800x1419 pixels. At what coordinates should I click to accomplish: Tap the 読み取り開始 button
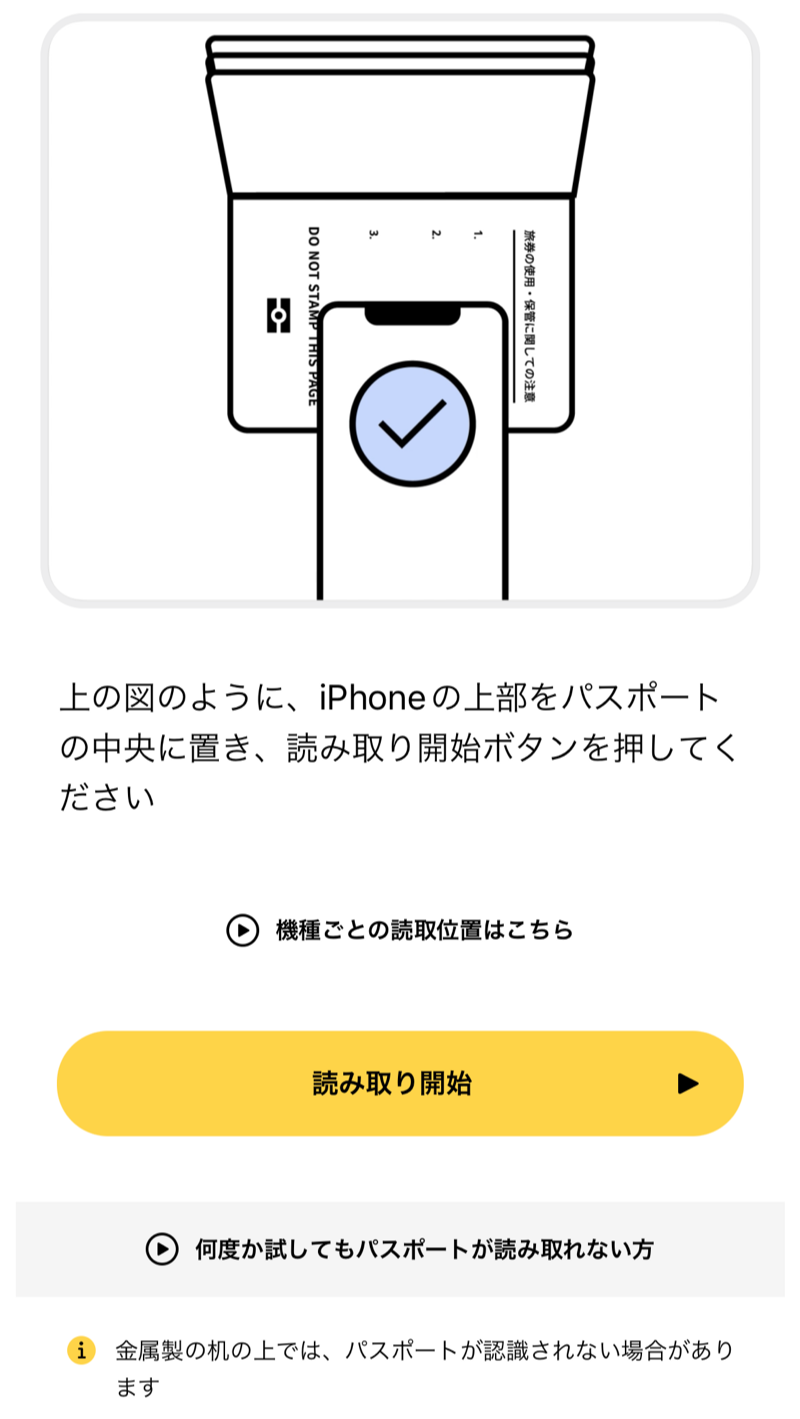coord(400,1083)
